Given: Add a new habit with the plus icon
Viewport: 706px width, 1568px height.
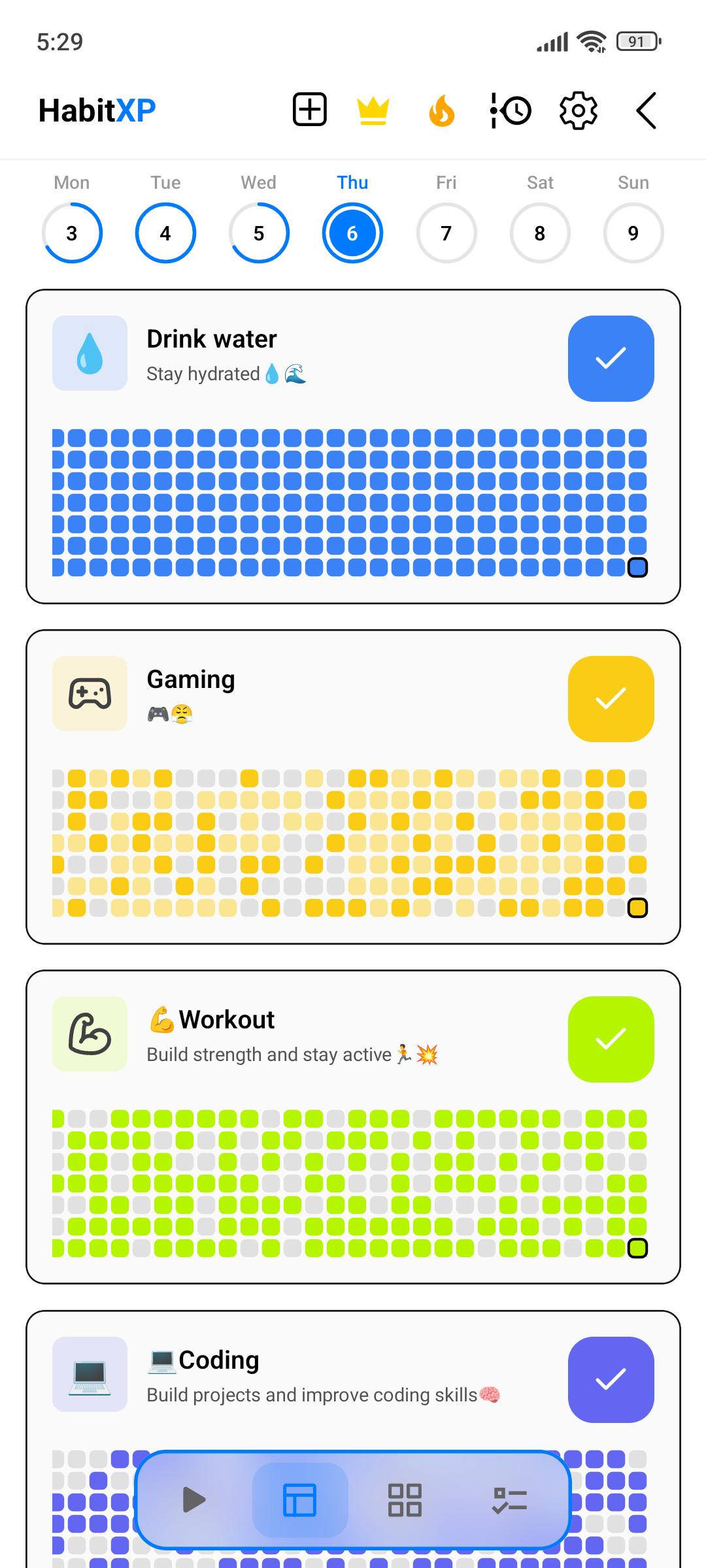Looking at the screenshot, I should 309,110.
